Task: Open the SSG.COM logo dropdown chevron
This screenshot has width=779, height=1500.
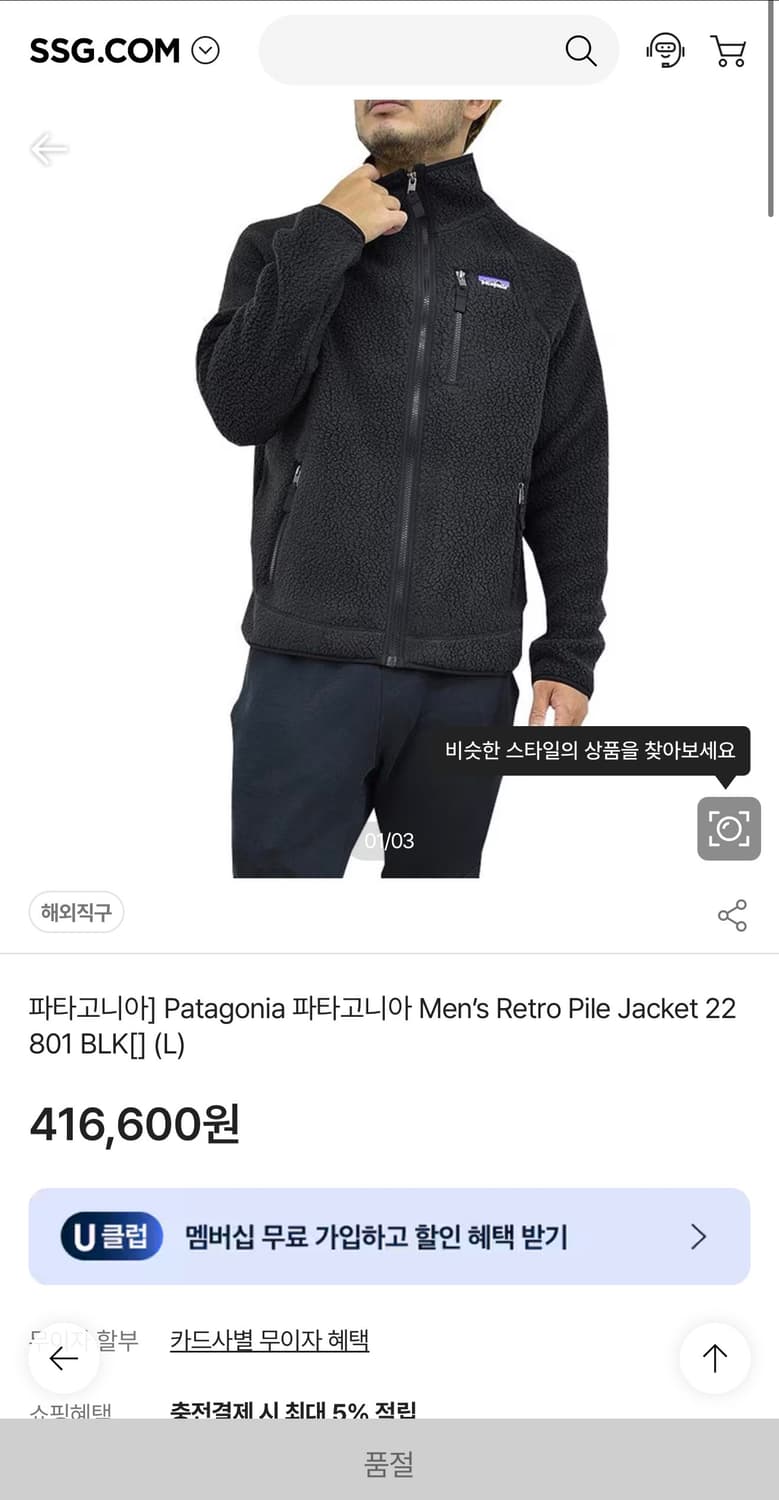Action: click(205, 50)
